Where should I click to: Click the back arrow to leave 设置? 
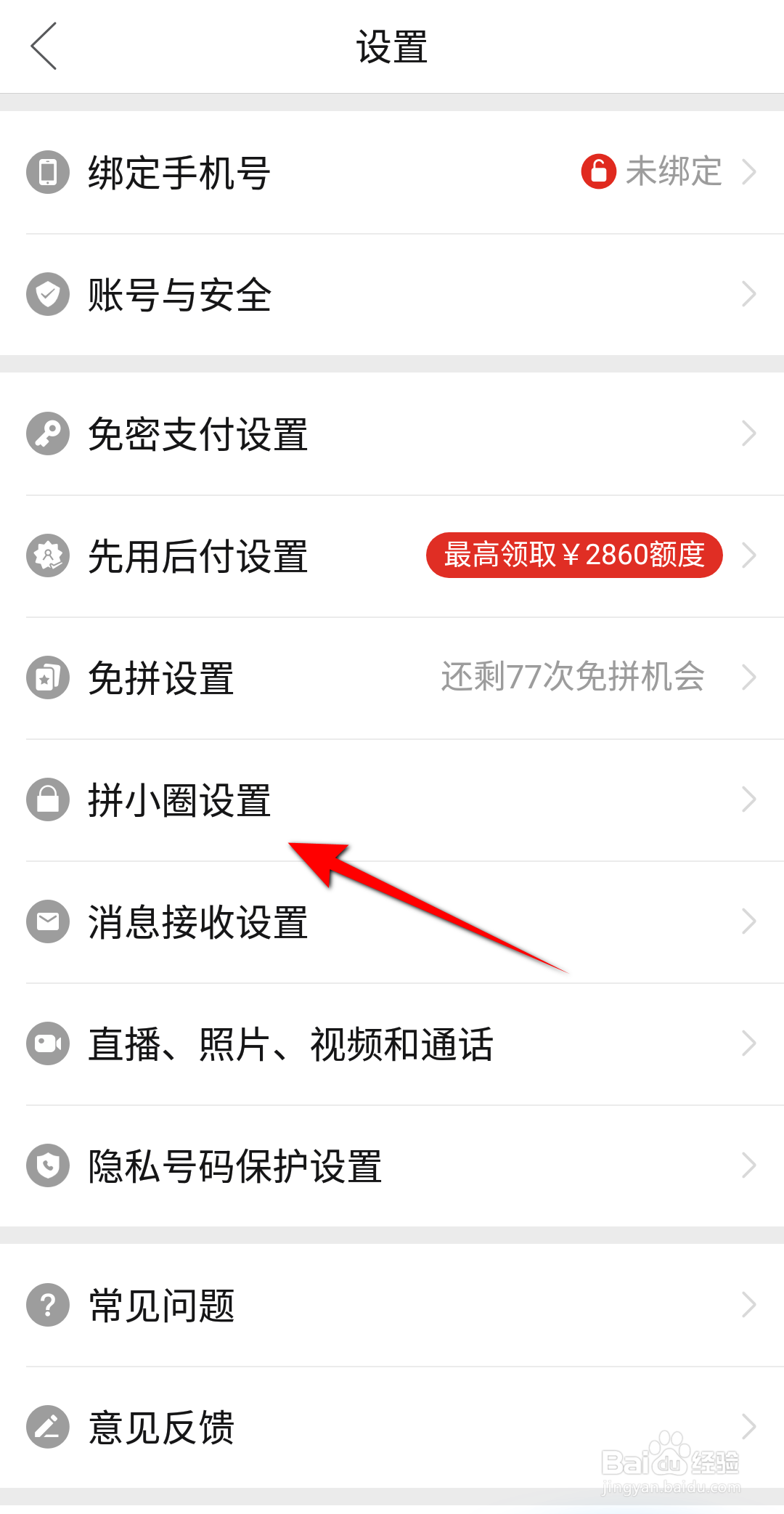pyautogui.click(x=44, y=46)
